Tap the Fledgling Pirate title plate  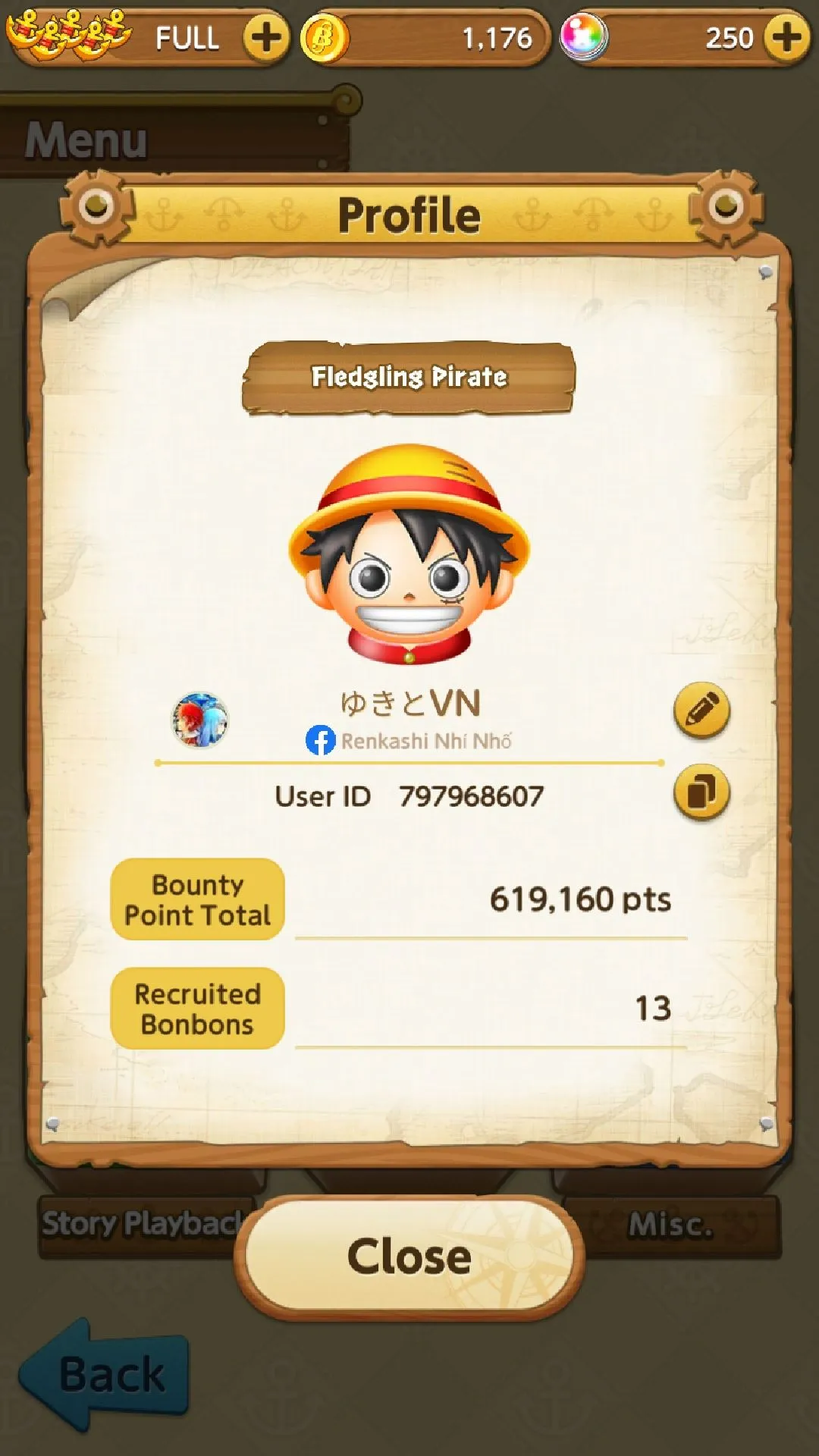(x=409, y=377)
